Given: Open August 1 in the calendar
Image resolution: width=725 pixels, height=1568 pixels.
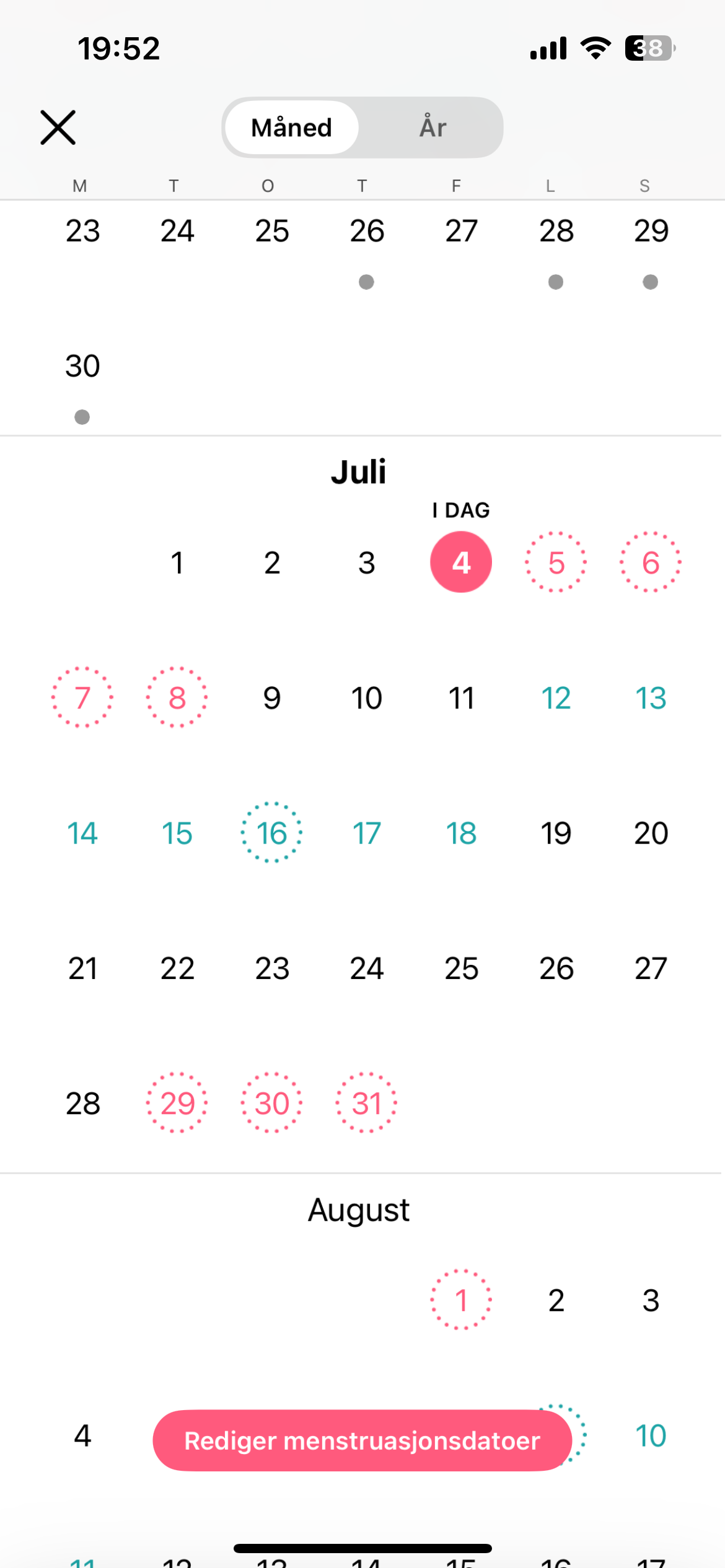Looking at the screenshot, I should click(x=460, y=1300).
